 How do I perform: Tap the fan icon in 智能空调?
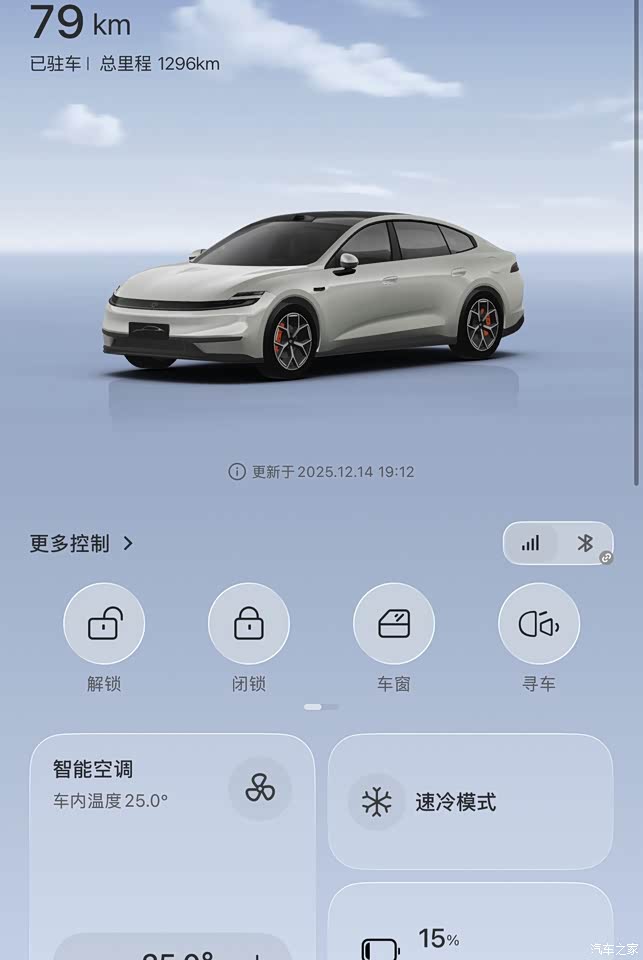pyautogui.click(x=260, y=790)
